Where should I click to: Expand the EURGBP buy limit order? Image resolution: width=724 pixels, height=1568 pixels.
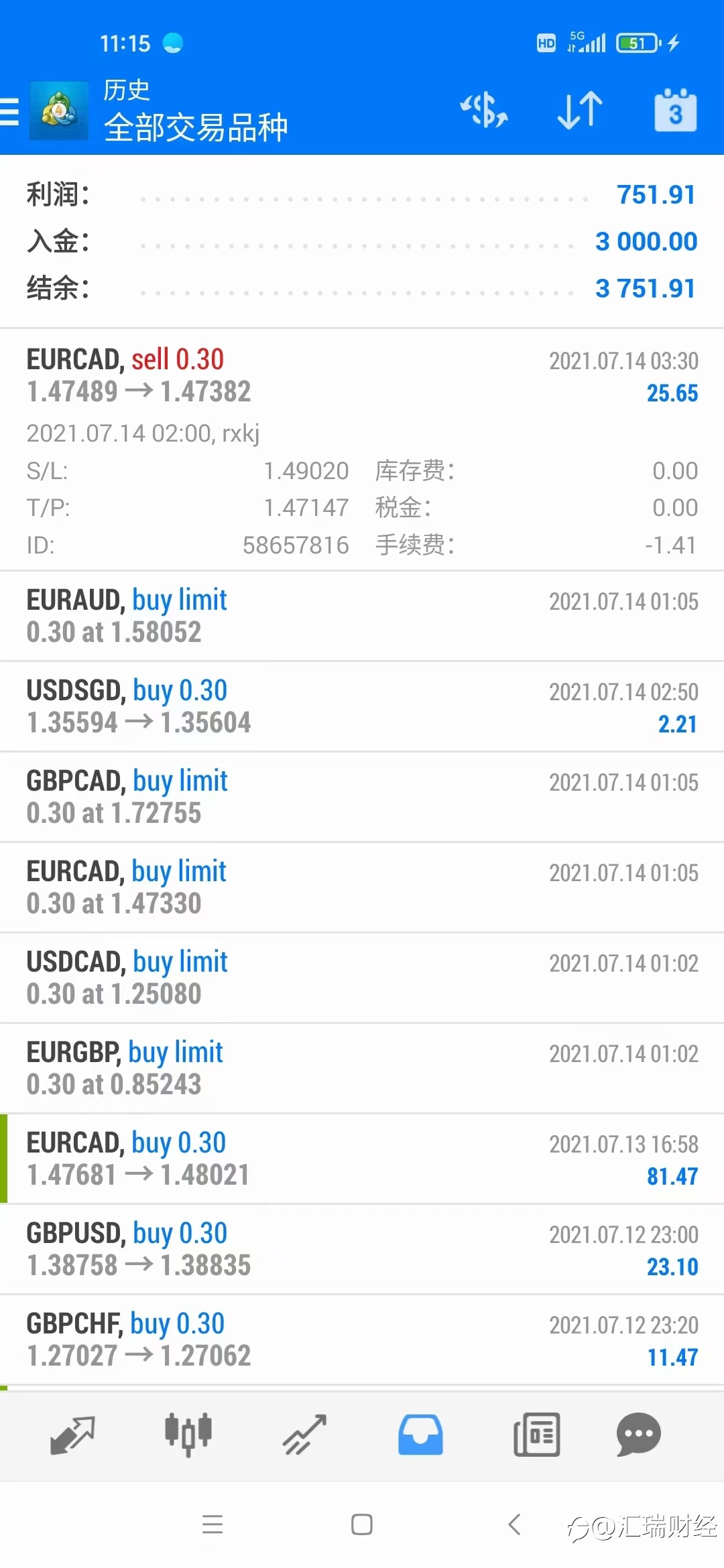362,1068
